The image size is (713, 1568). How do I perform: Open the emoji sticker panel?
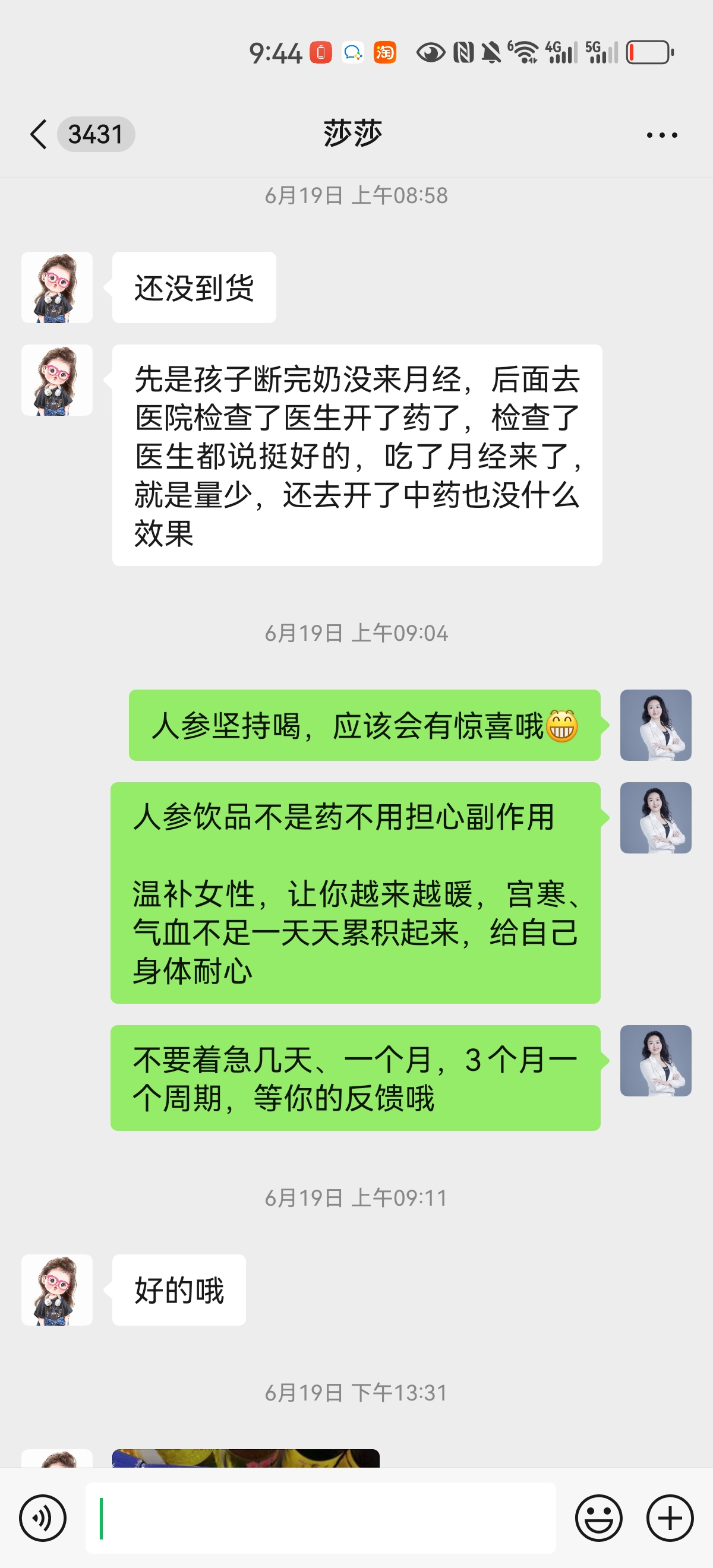(x=598, y=1518)
